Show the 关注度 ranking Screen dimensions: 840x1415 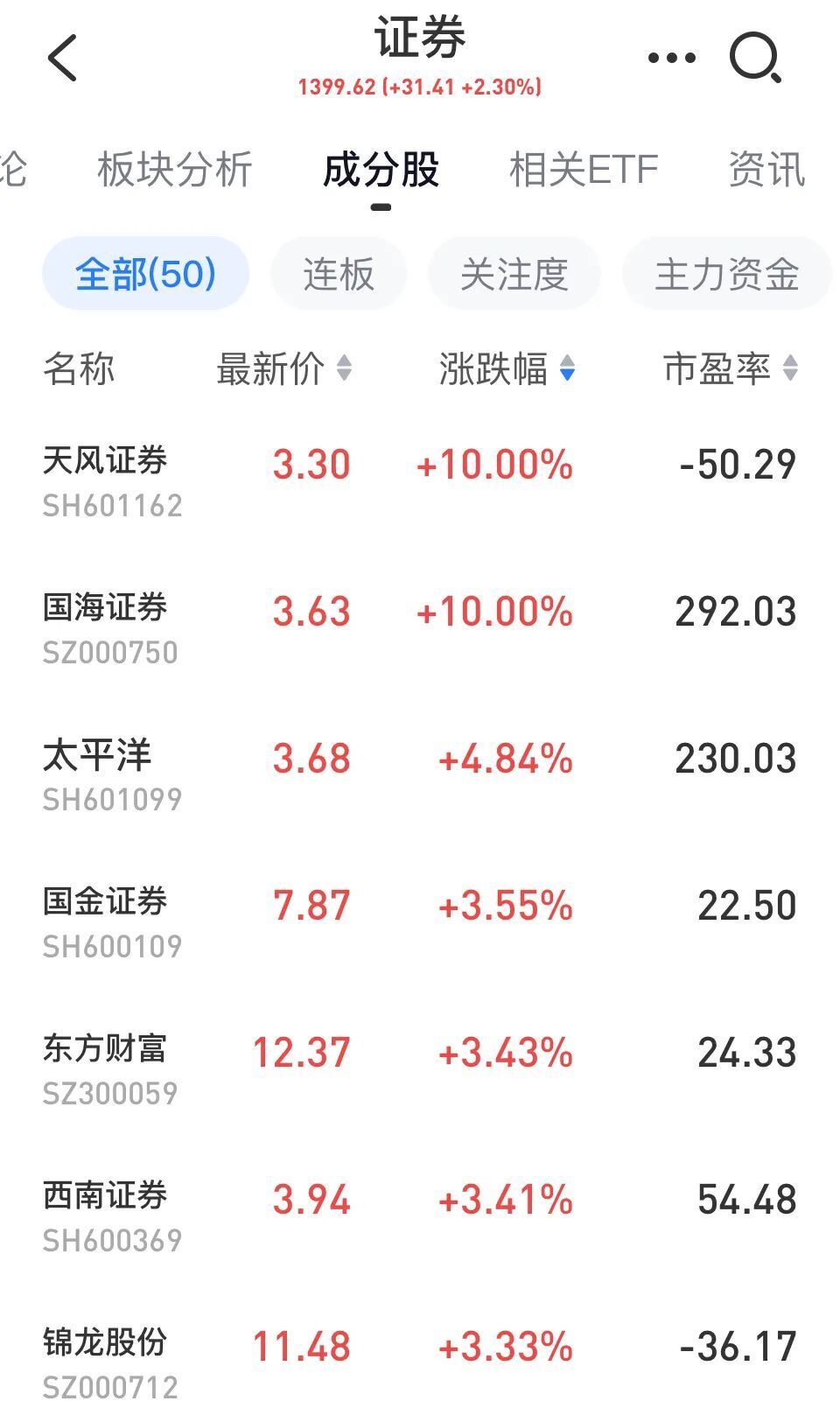point(513,273)
